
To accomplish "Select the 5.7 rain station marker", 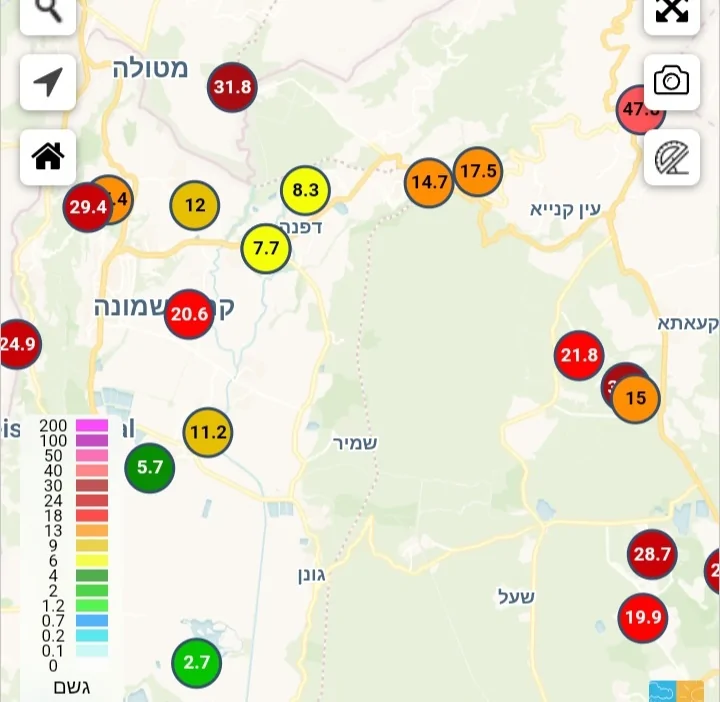I will coord(149,466).
